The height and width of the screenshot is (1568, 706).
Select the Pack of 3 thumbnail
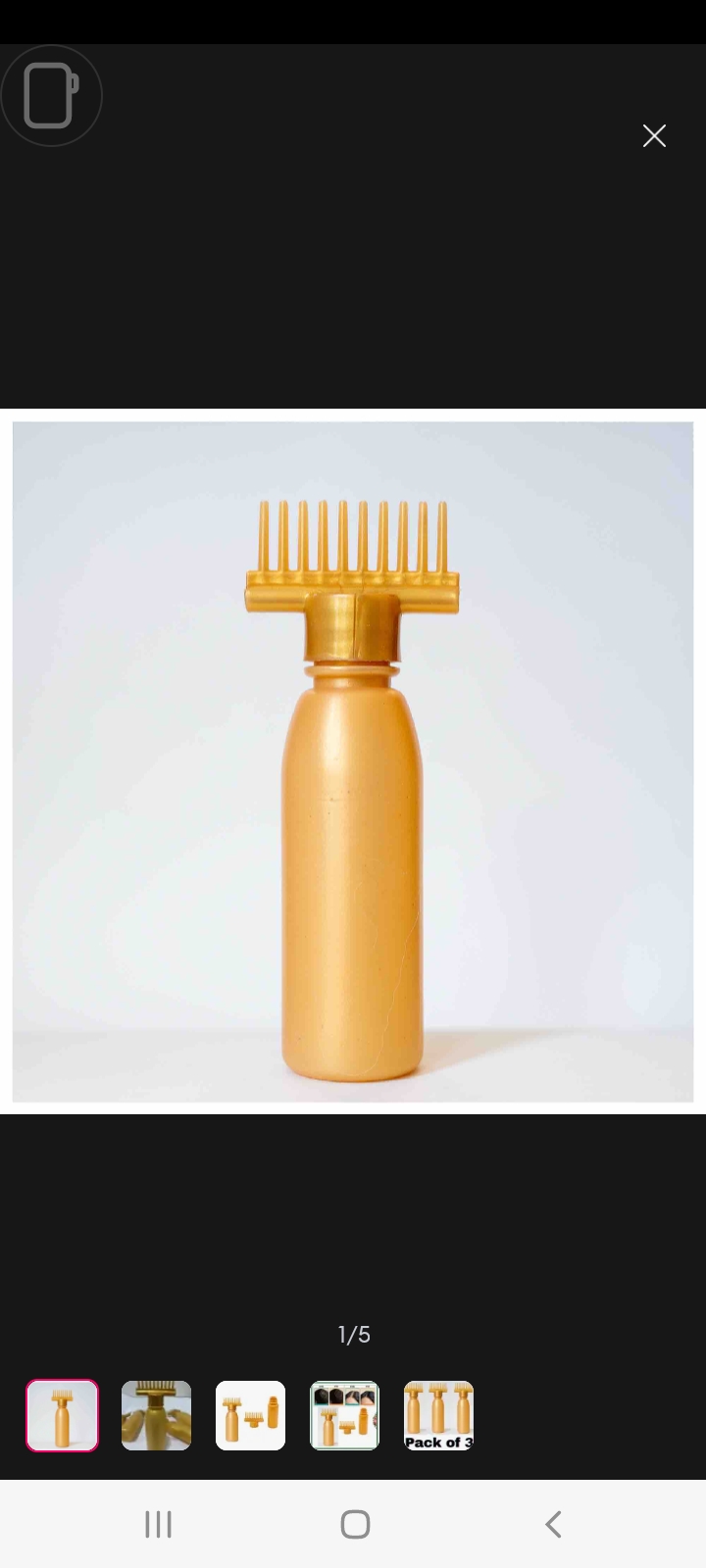438,1415
